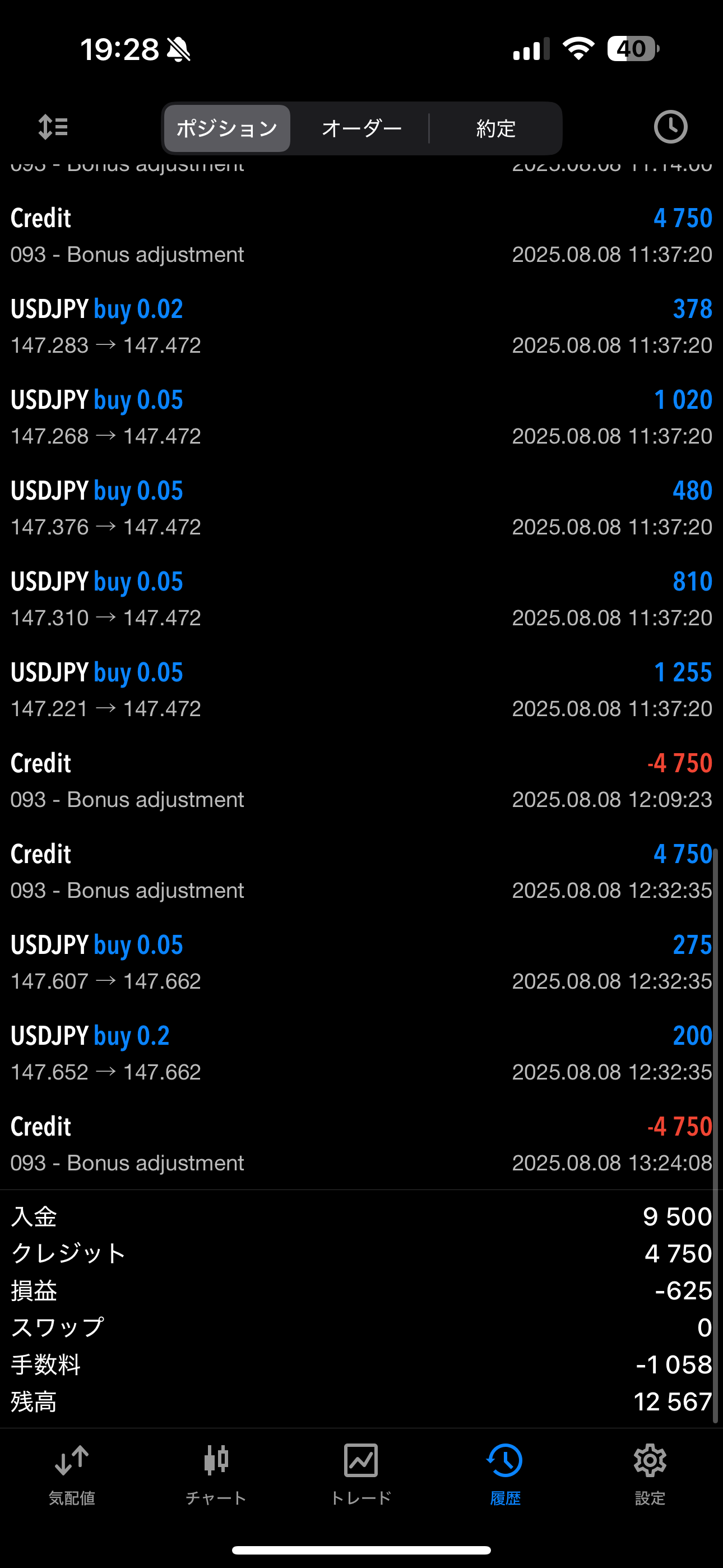723x1568 pixels.
Task: Switch to the オーダー segment
Action: pyautogui.click(x=361, y=128)
